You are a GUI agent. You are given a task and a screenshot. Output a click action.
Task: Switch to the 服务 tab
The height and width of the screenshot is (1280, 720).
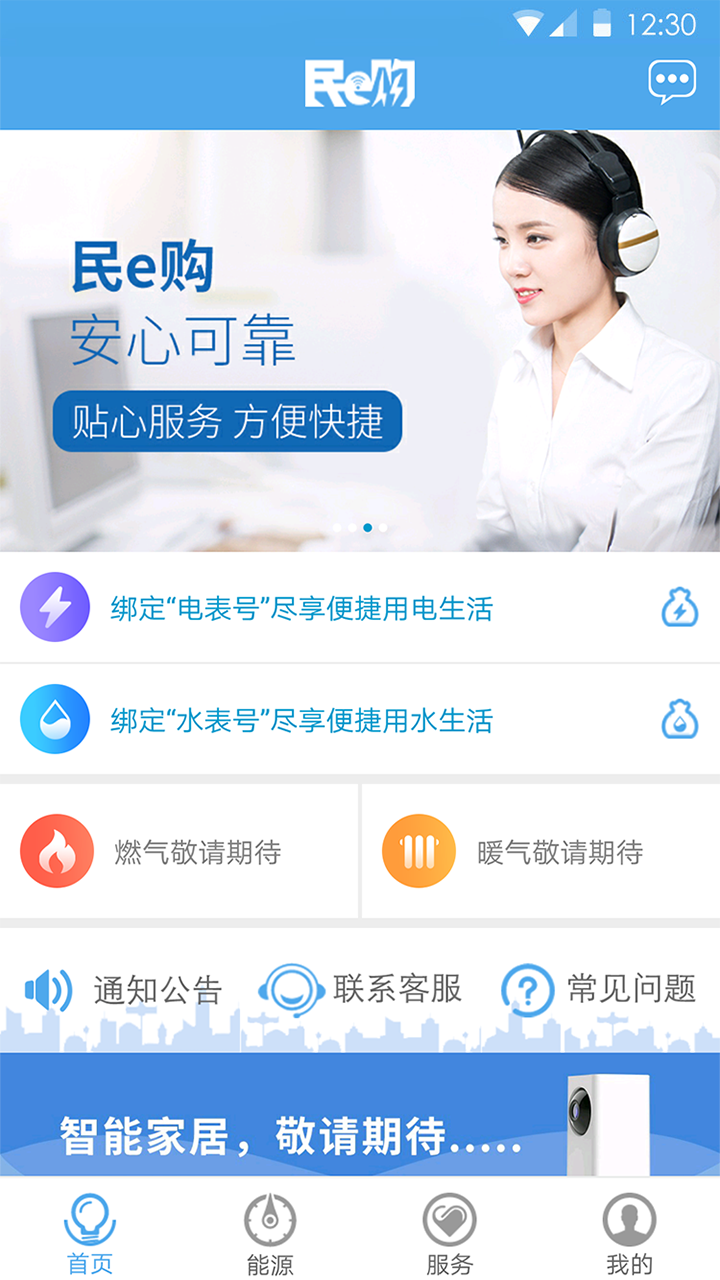click(x=450, y=1230)
